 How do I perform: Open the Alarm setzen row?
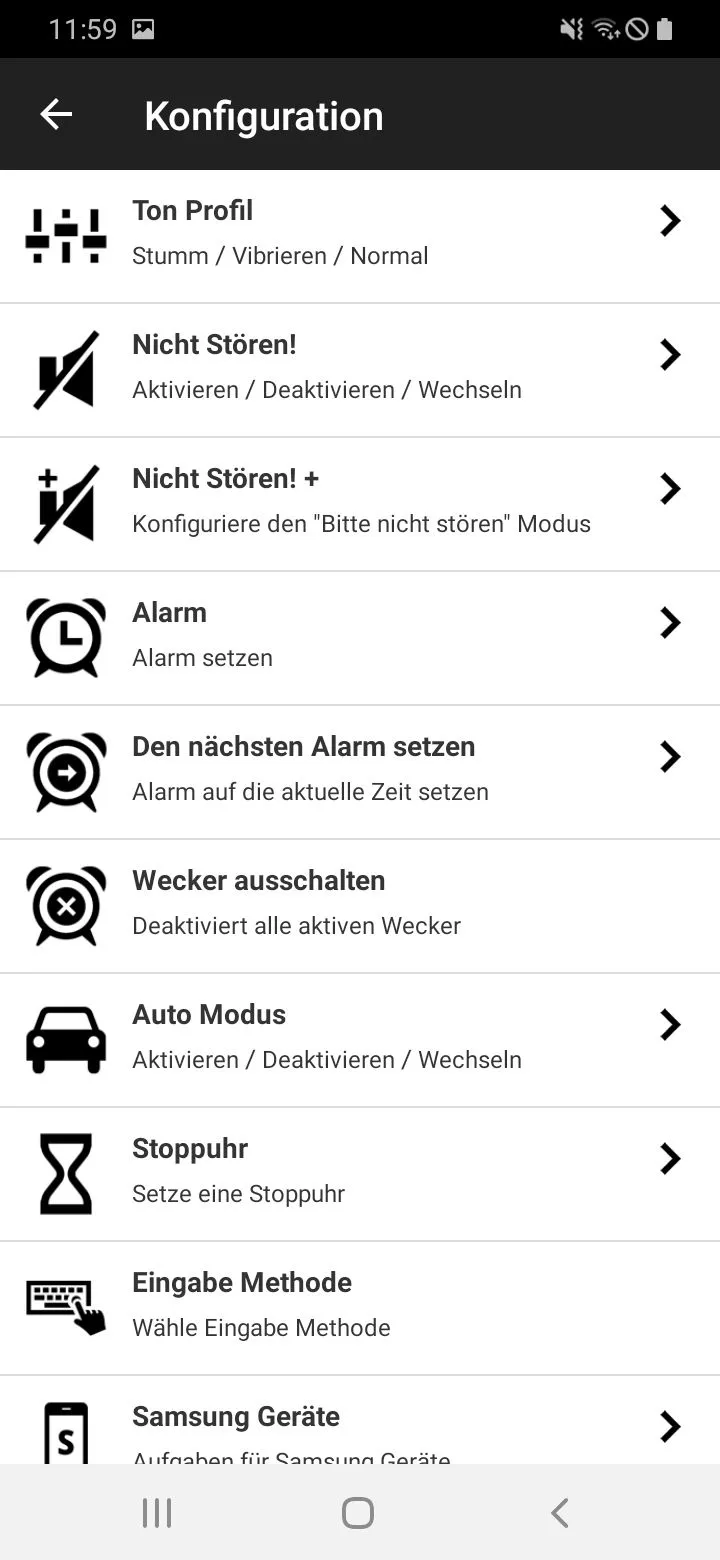[360, 638]
